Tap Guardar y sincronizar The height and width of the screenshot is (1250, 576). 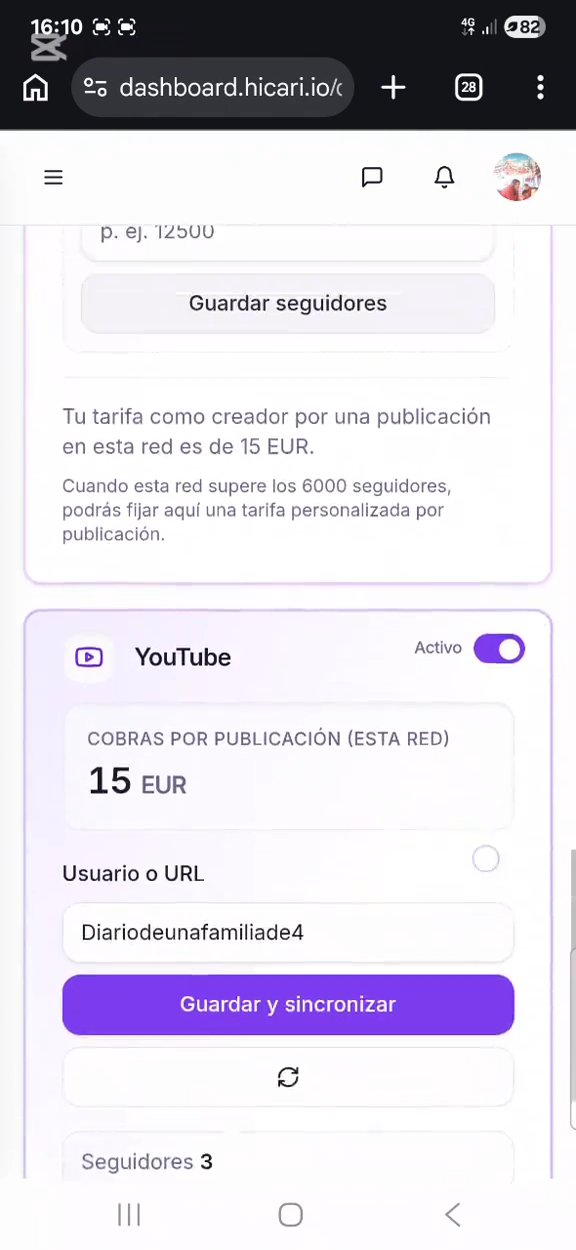coord(288,1004)
